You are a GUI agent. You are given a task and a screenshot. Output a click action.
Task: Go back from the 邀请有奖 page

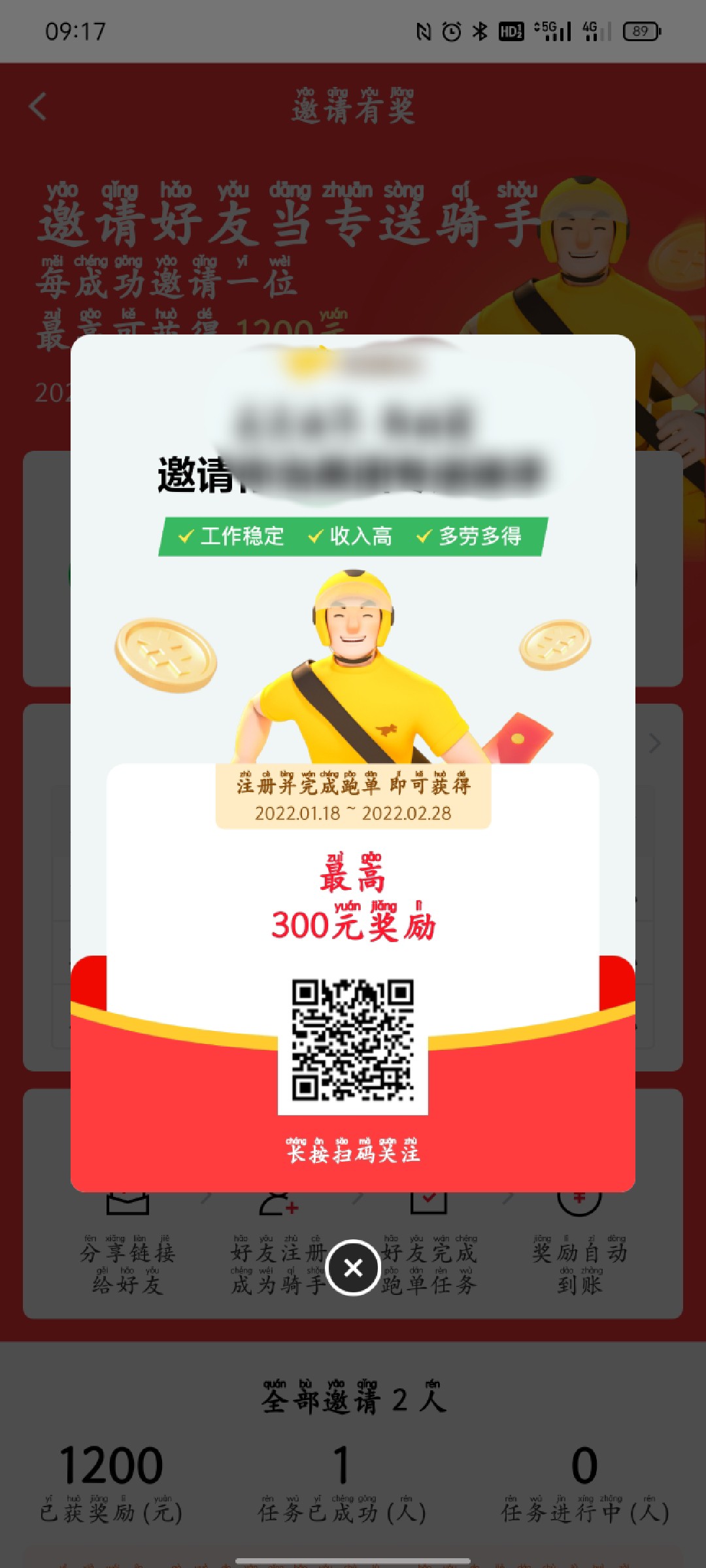(38, 106)
